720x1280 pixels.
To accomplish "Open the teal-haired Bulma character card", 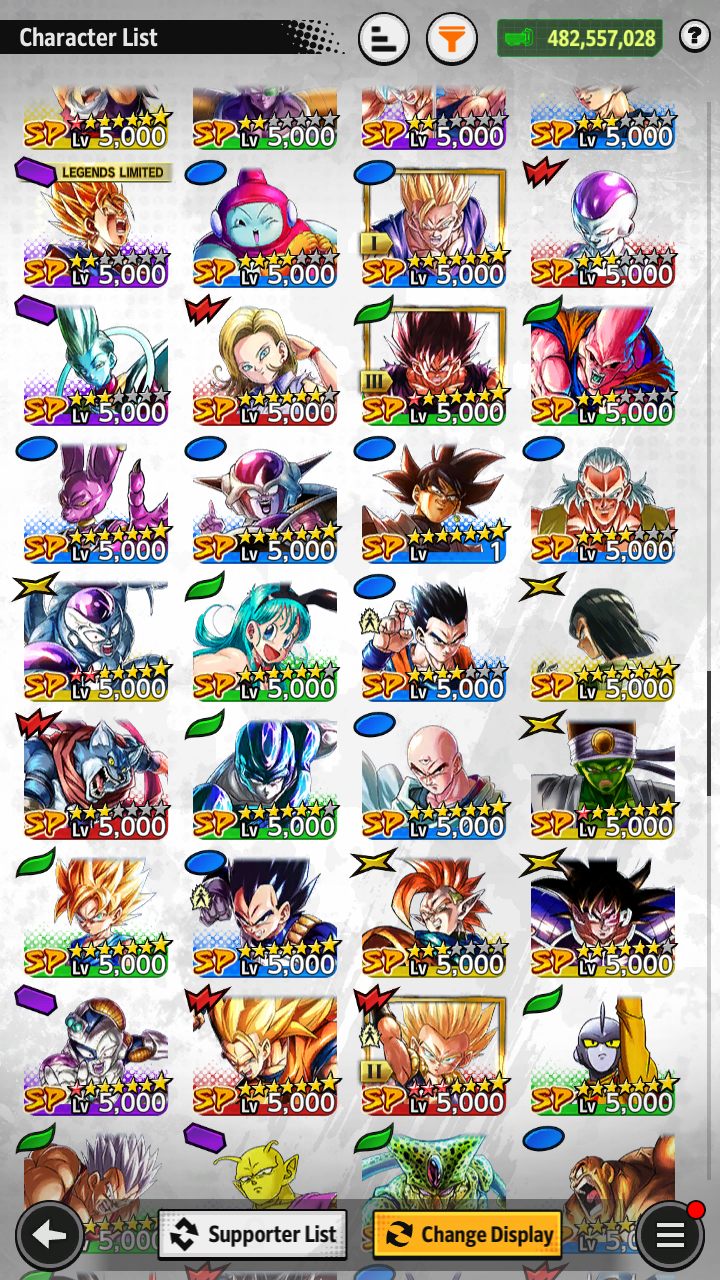I will [265, 639].
